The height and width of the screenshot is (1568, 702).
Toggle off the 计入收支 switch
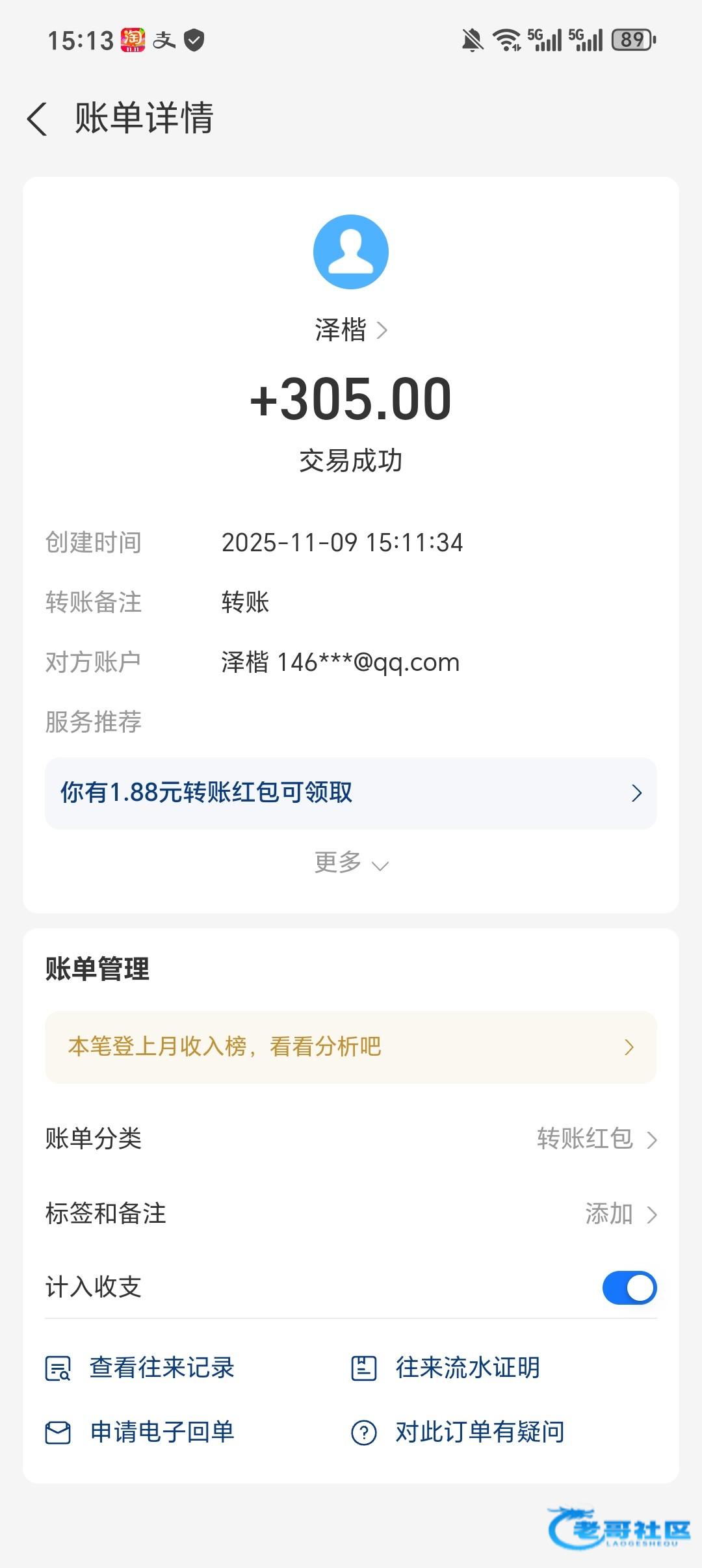coord(629,1288)
